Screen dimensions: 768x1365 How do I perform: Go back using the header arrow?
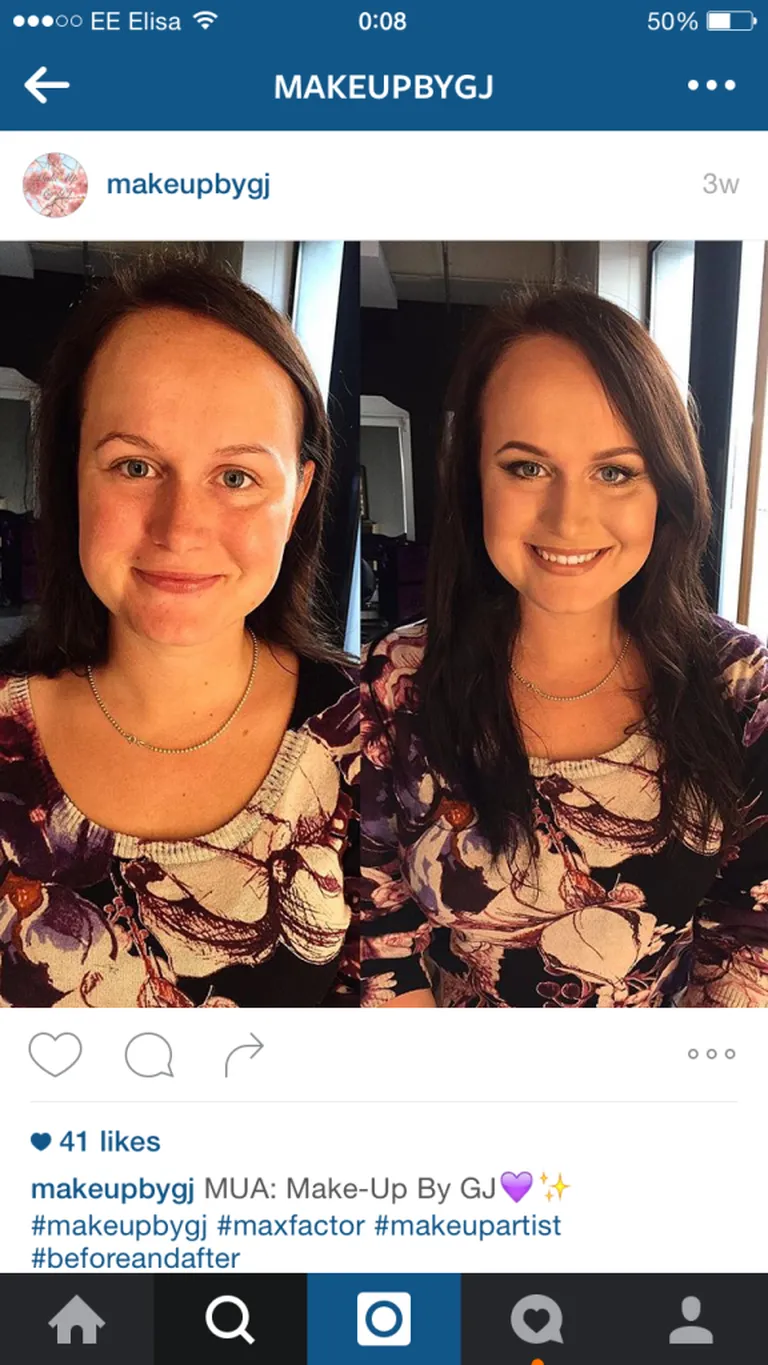[x=47, y=86]
